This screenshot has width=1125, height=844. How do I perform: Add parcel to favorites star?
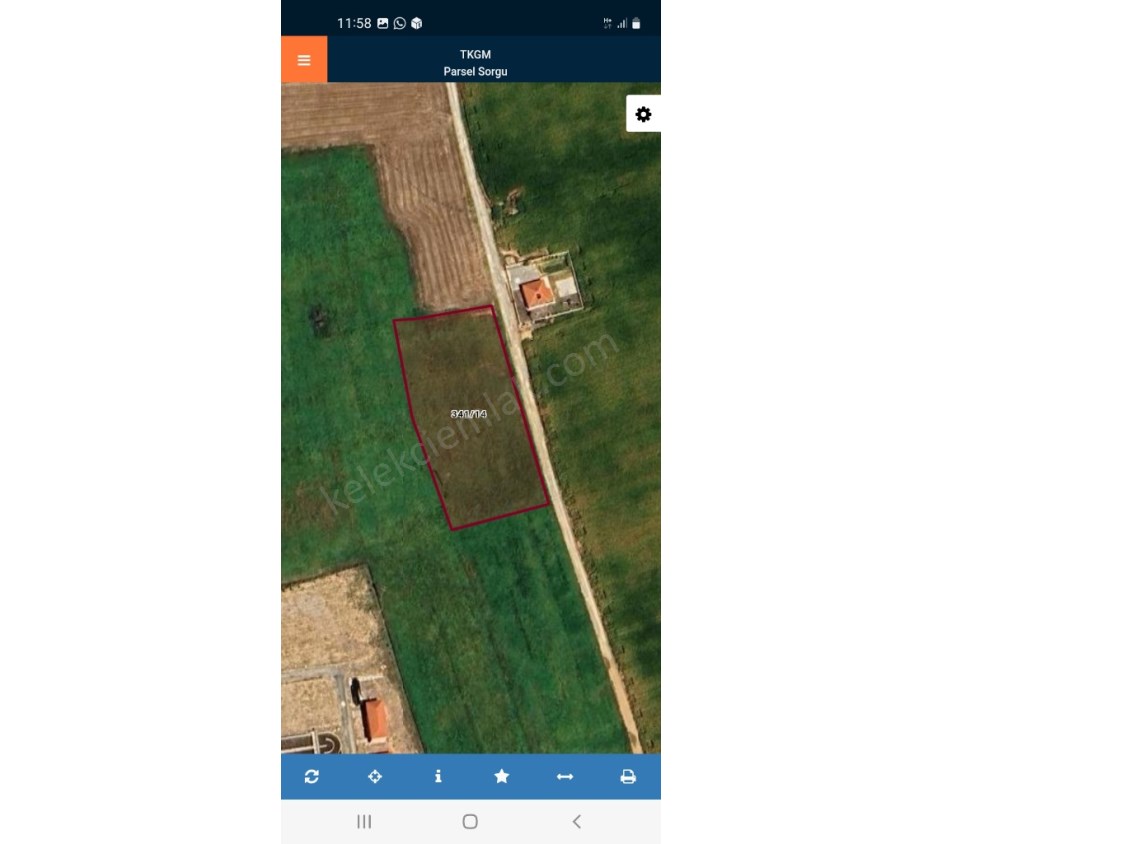502,776
